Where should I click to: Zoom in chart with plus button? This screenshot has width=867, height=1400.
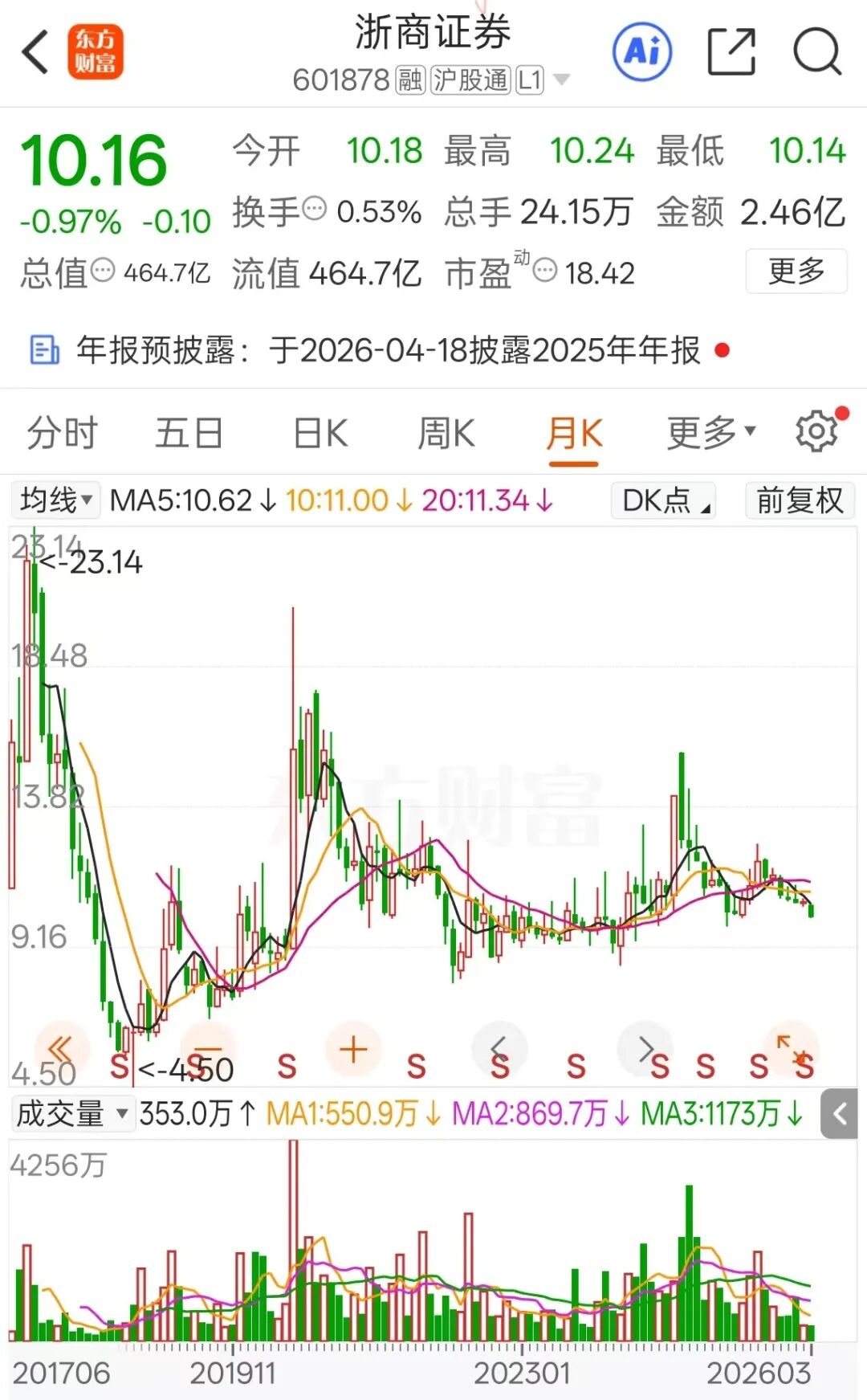(353, 1049)
